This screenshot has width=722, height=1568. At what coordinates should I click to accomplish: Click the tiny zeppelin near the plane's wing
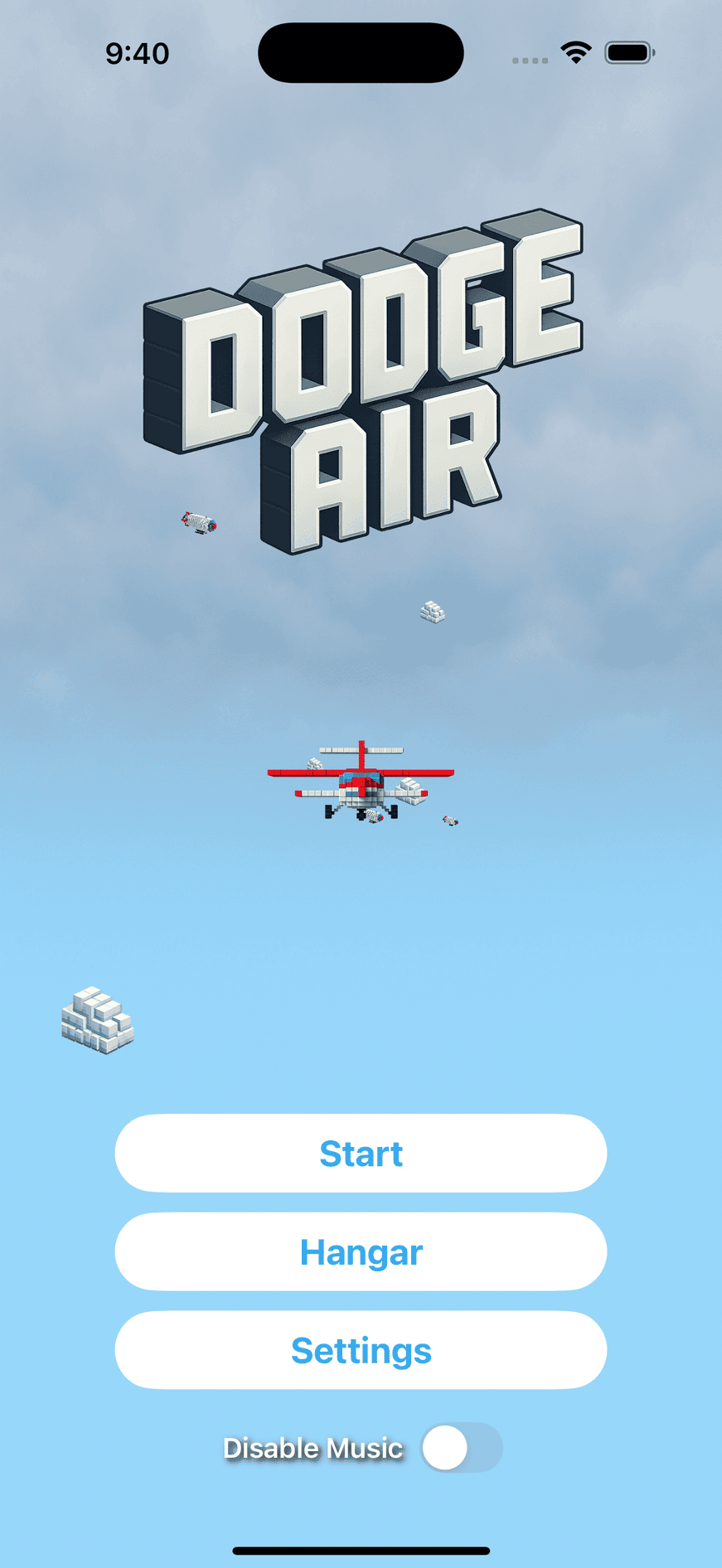click(448, 819)
